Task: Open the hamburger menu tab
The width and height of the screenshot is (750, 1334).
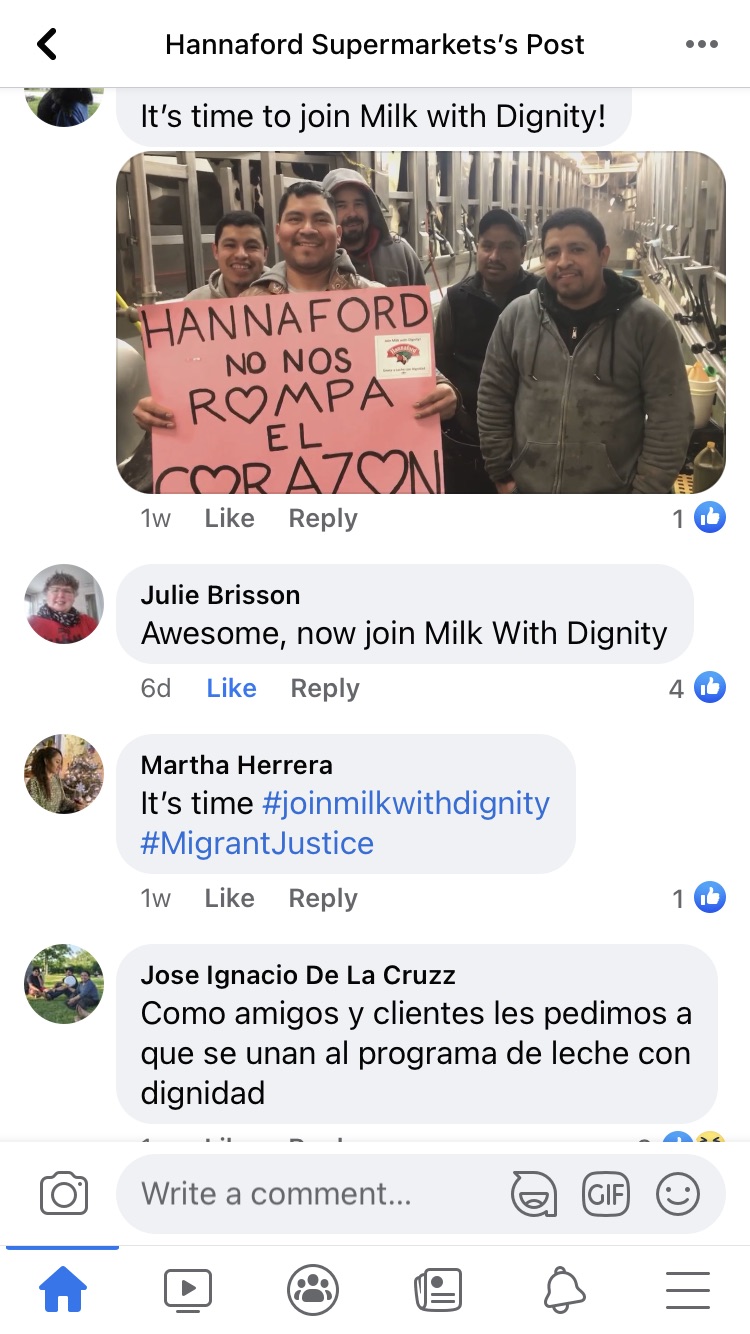Action: tap(688, 1290)
